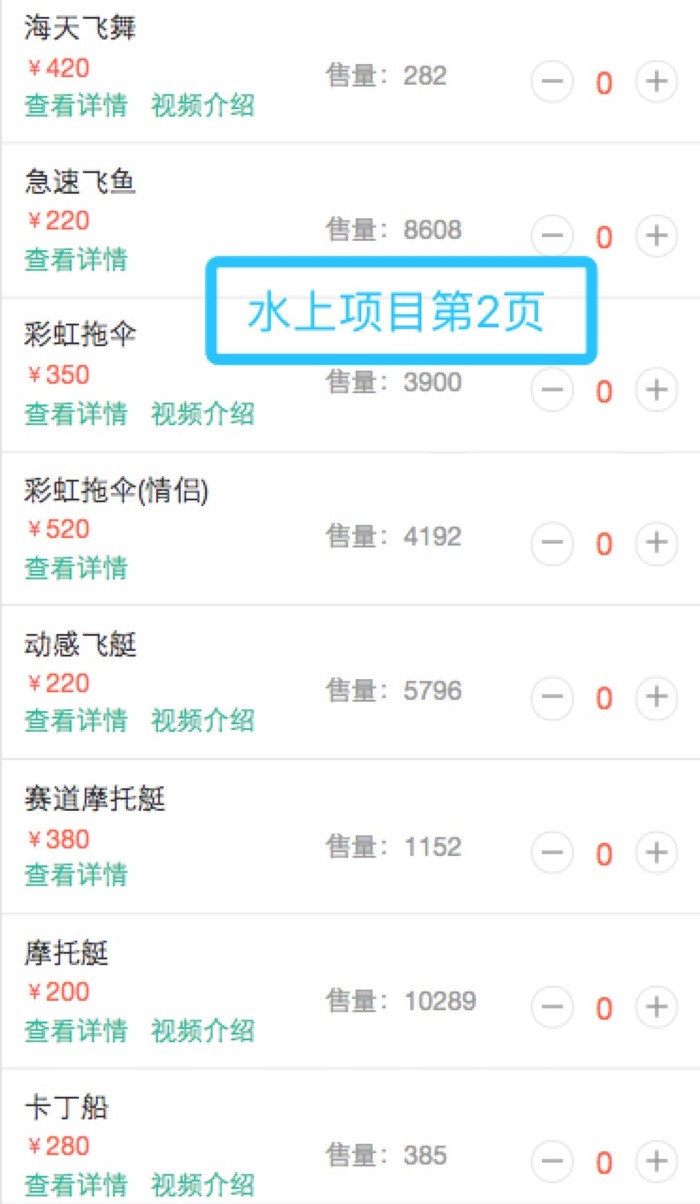This screenshot has height=1204, width=700.
Task: Watch 视频介绍 for 摩托艇 ¥200
Action: tap(203, 1030)
